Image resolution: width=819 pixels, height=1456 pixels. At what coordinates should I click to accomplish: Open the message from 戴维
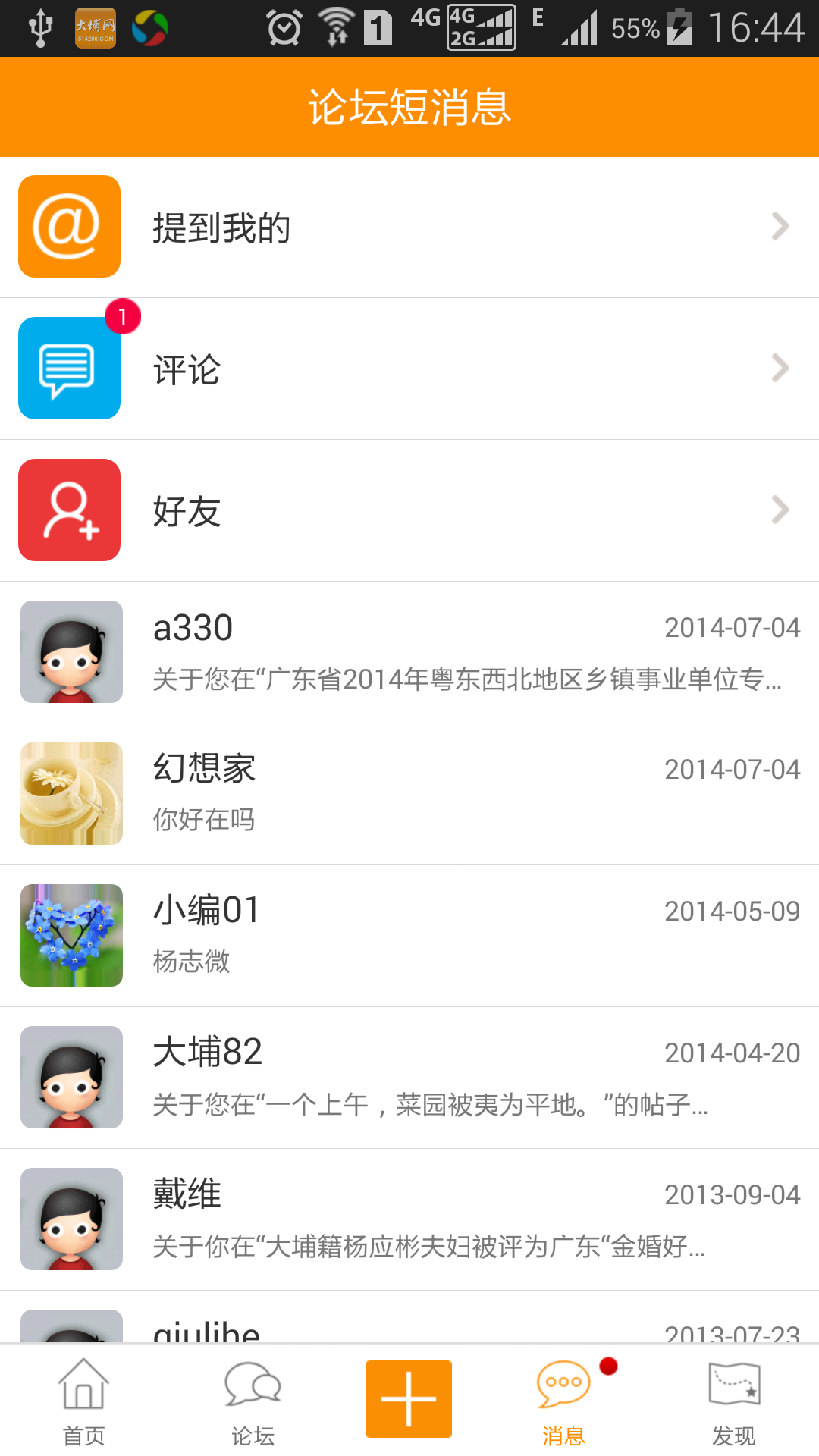(x=409, y=1219)
